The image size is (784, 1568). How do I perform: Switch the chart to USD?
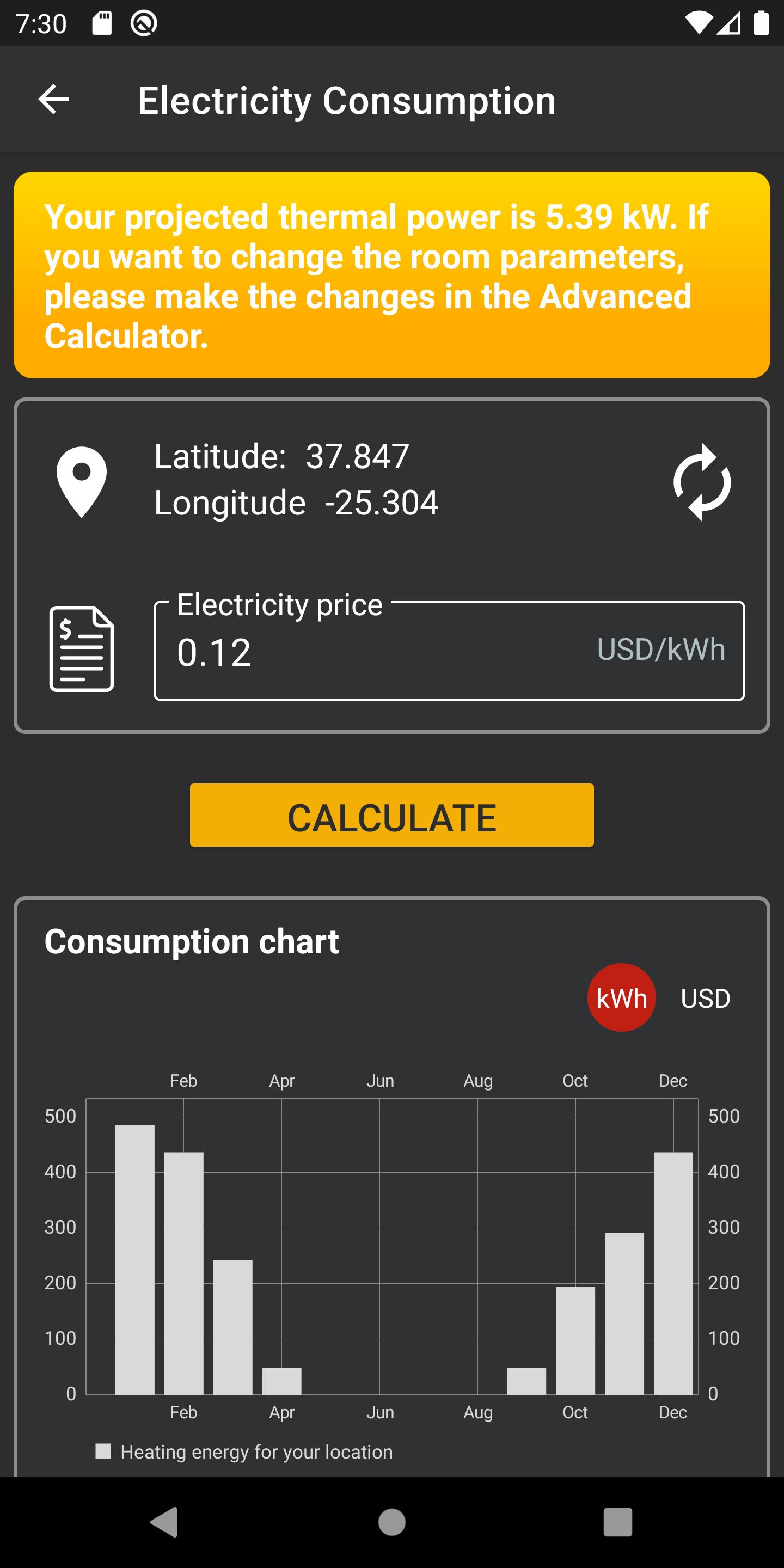706,999
